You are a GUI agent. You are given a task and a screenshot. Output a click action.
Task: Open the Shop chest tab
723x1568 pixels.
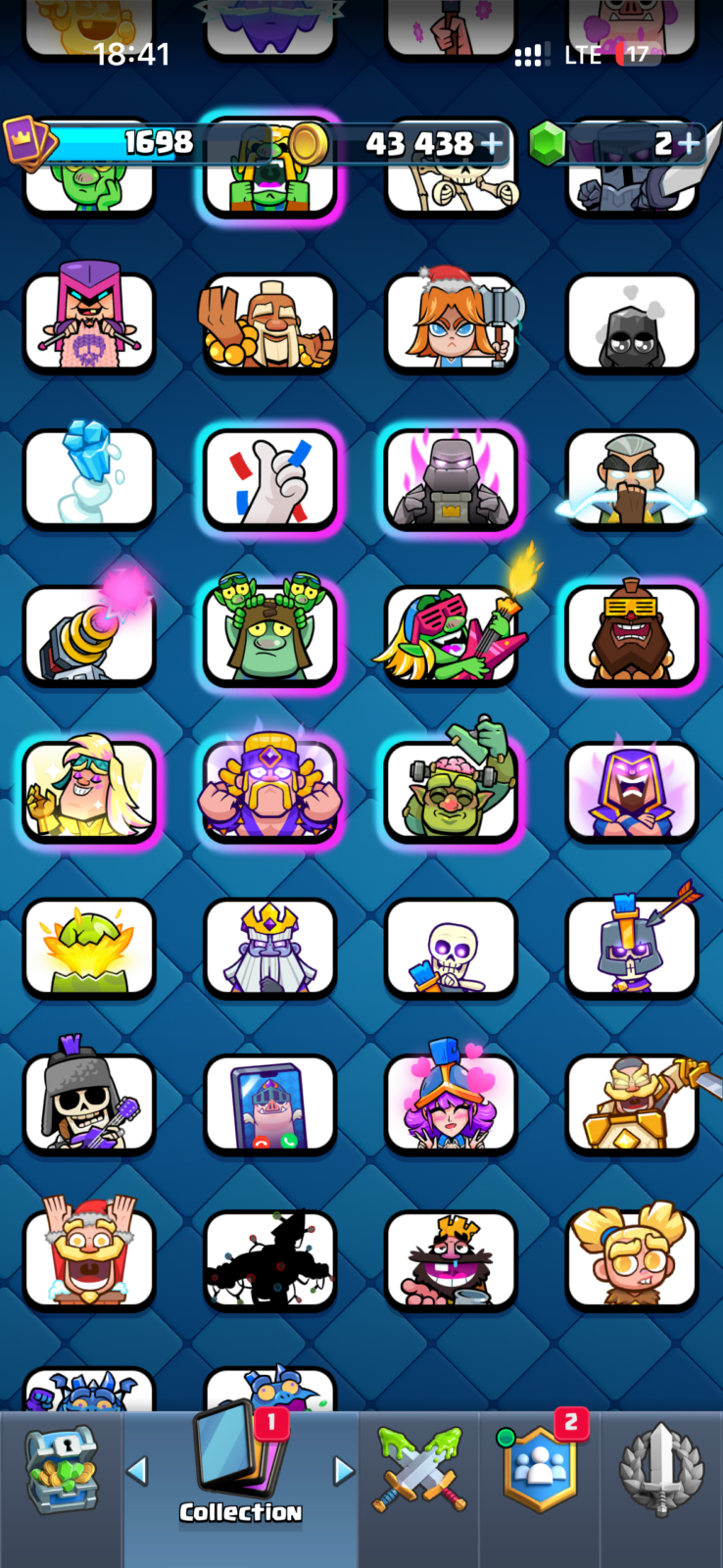coord(62,1470)
